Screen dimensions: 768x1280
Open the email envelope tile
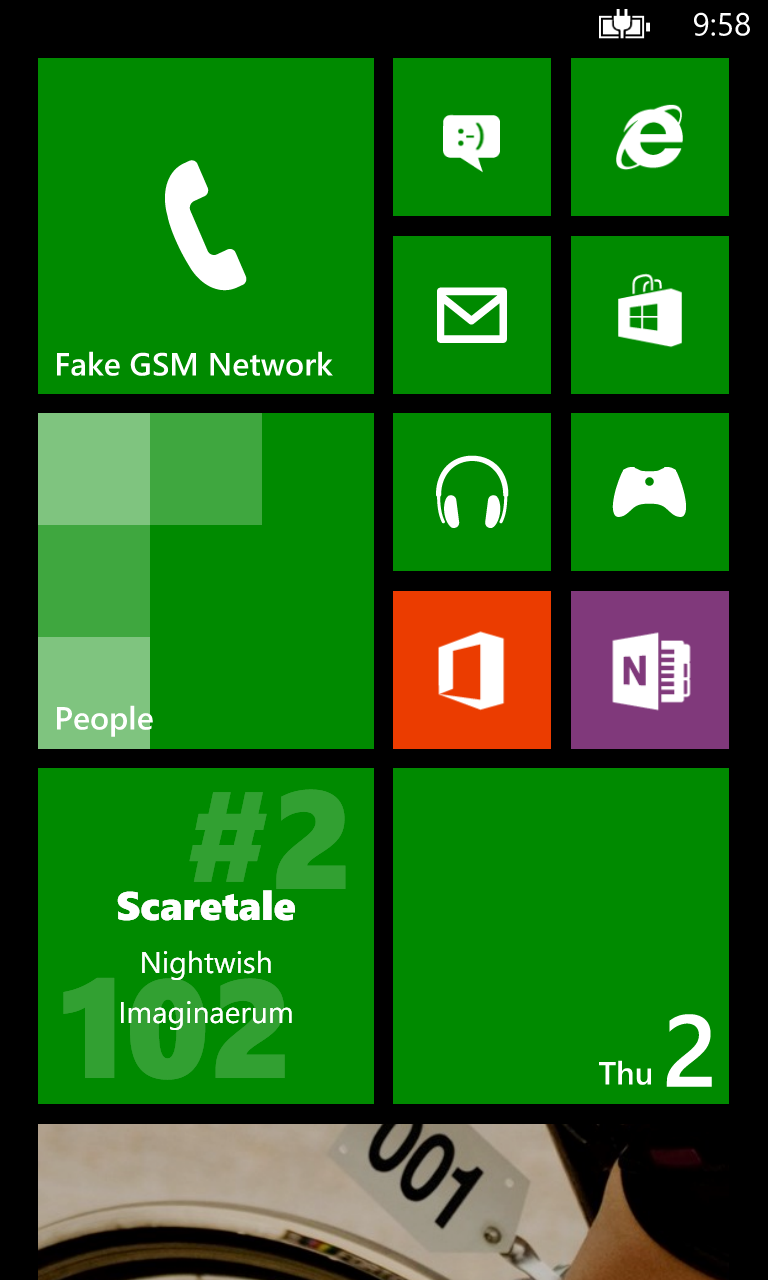point(472,315)
